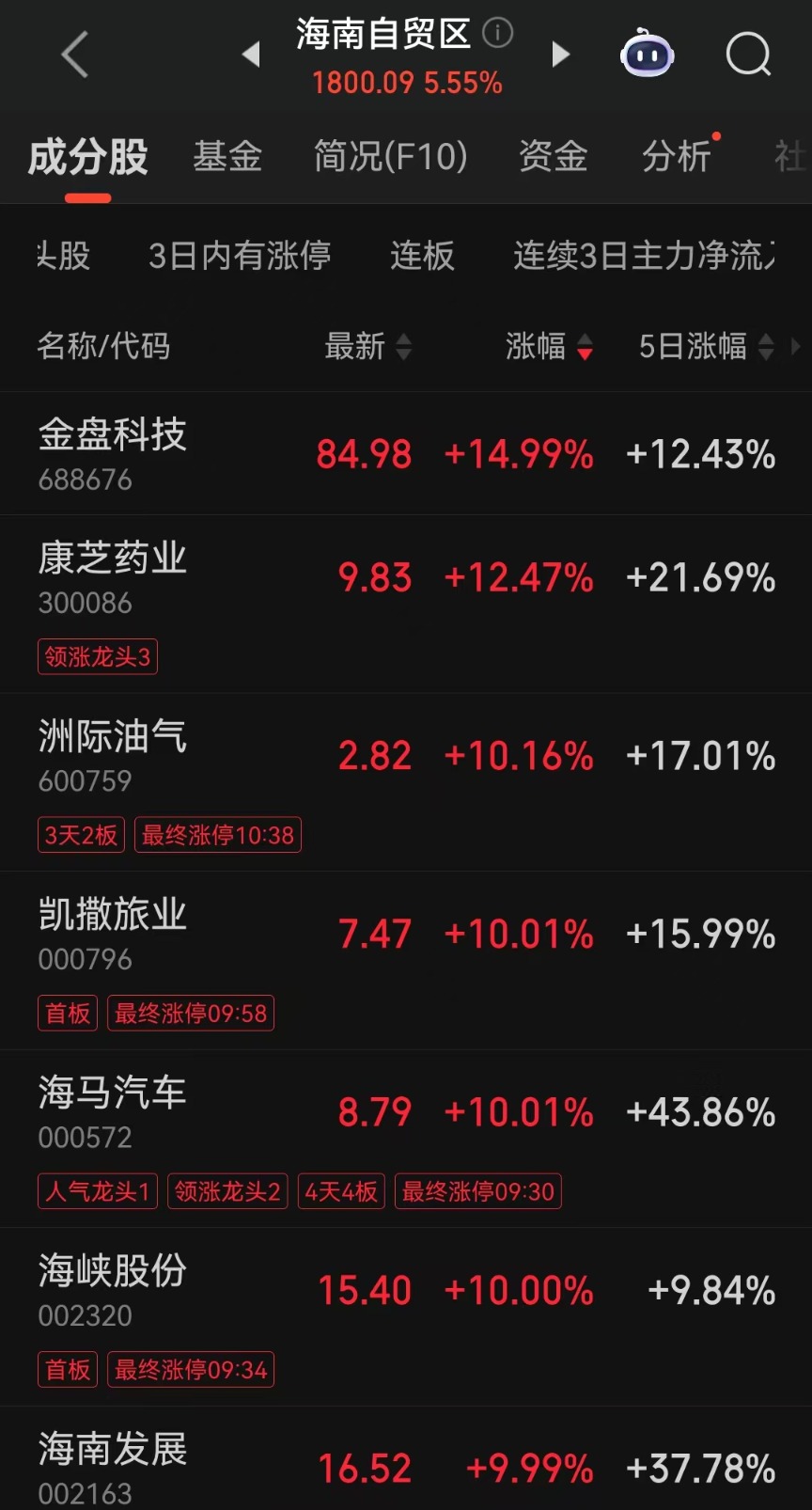Open the 分析 tab

point(677,156)
